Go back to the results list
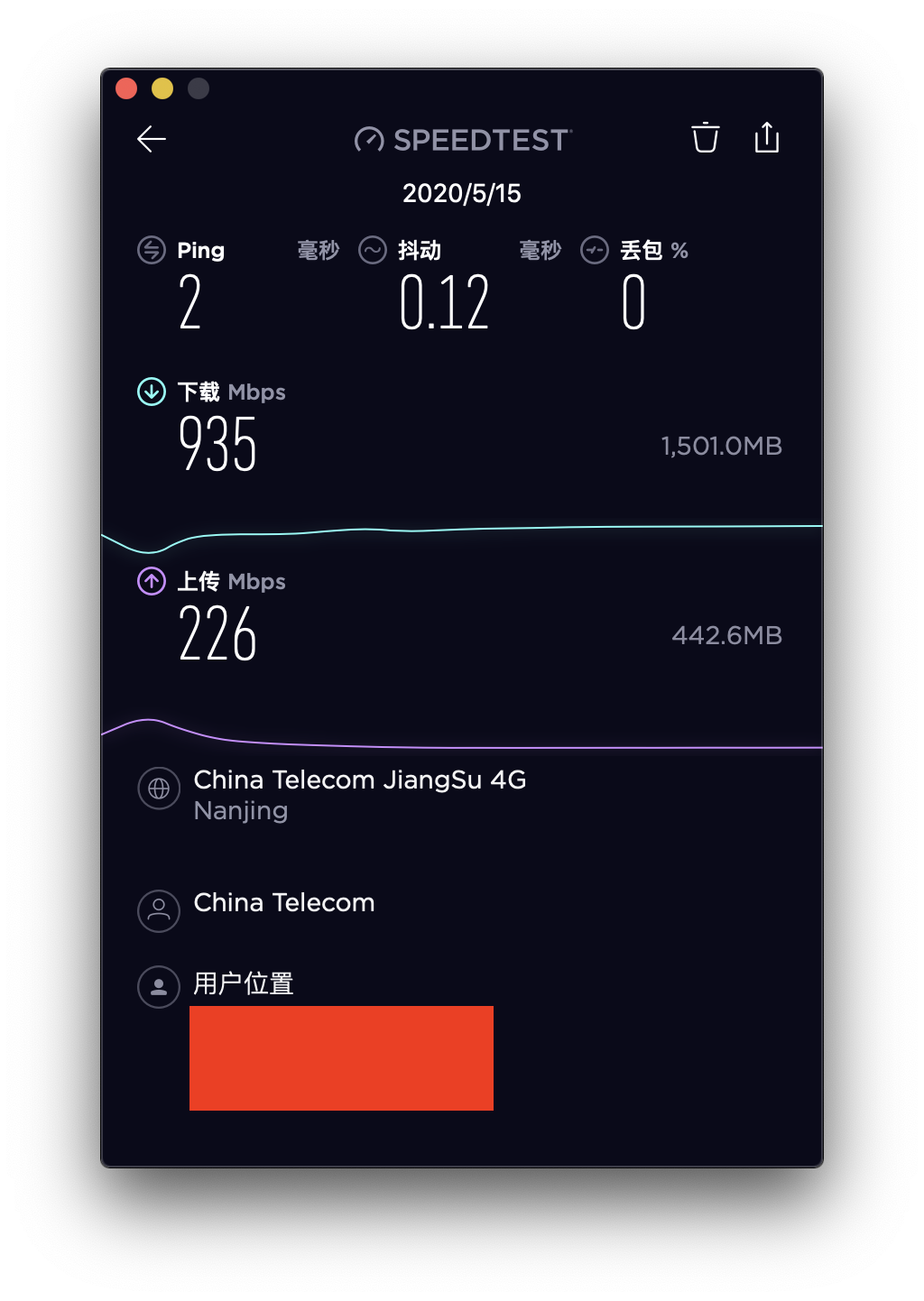This screenshot has height=1301, width=924. pyautogui.click(x=152, y=139)
